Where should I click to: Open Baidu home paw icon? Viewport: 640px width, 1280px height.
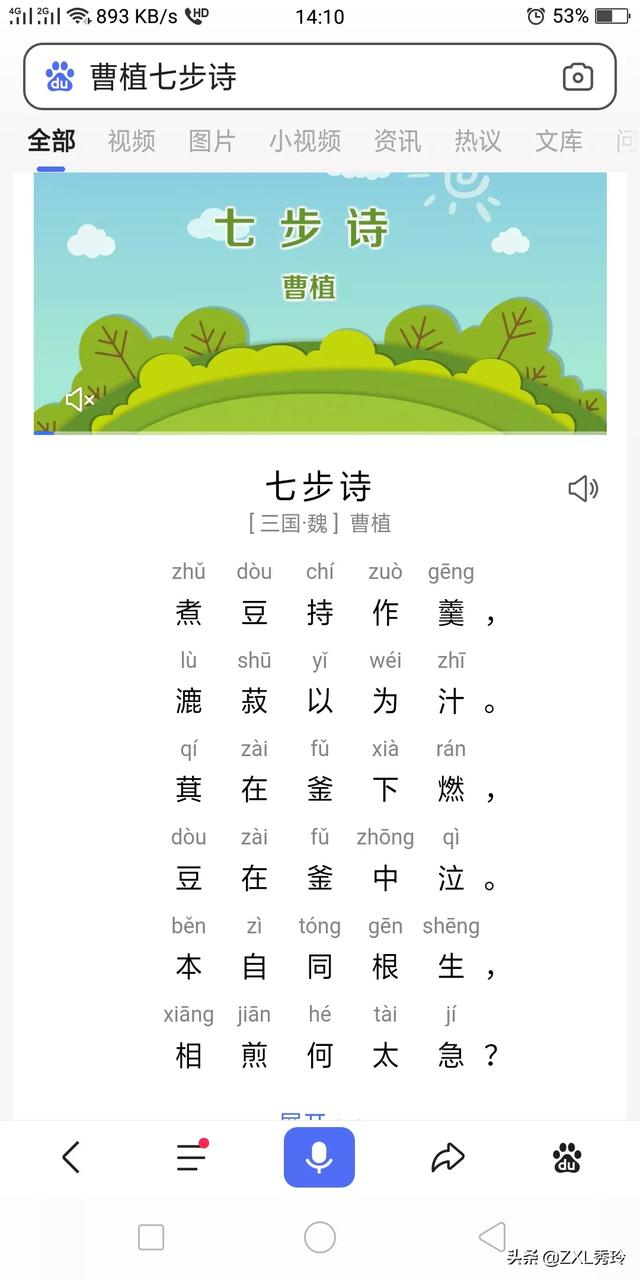(x=567, y=1157)
